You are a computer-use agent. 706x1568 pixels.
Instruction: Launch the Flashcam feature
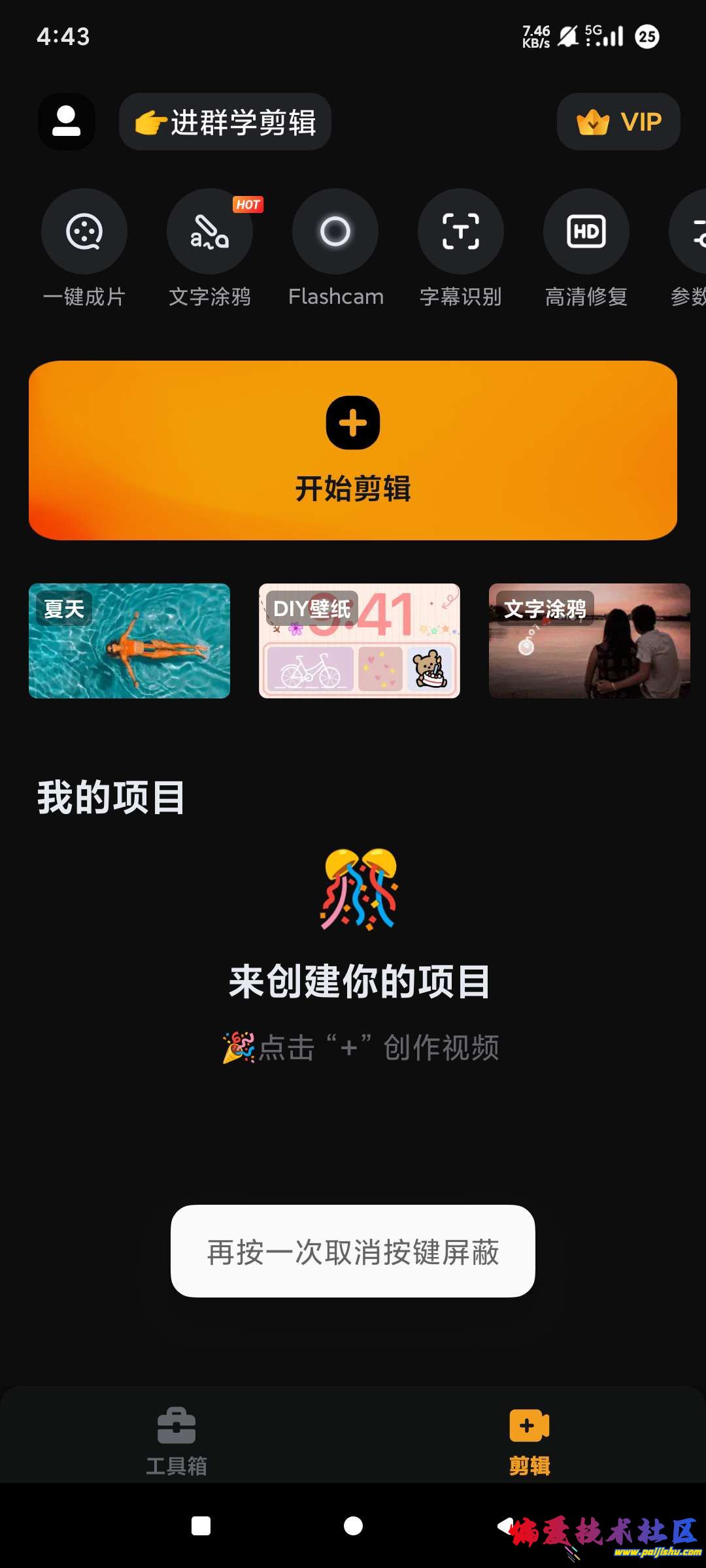[x=335, y=232]
